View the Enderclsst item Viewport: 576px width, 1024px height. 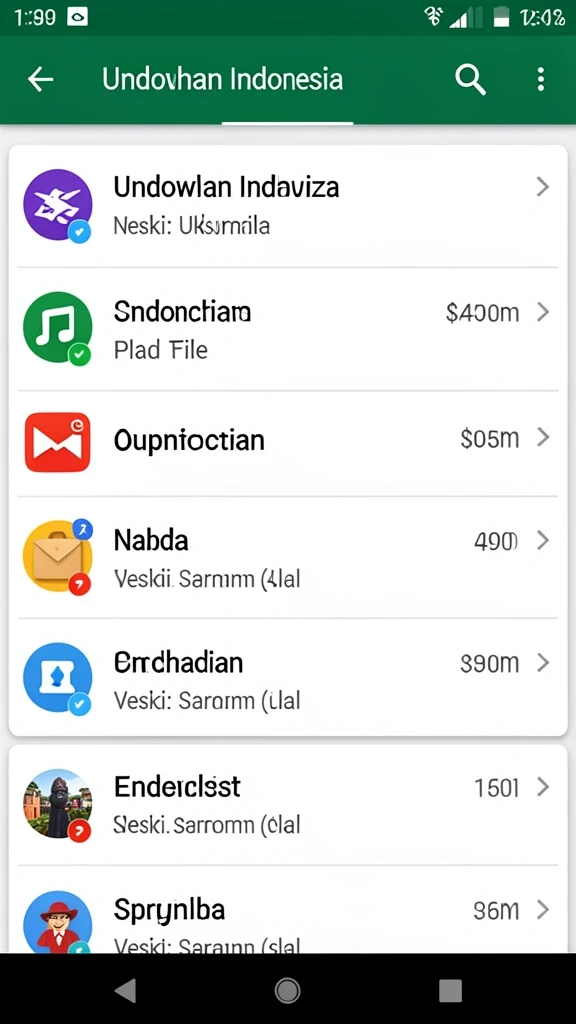pos(288,805)
